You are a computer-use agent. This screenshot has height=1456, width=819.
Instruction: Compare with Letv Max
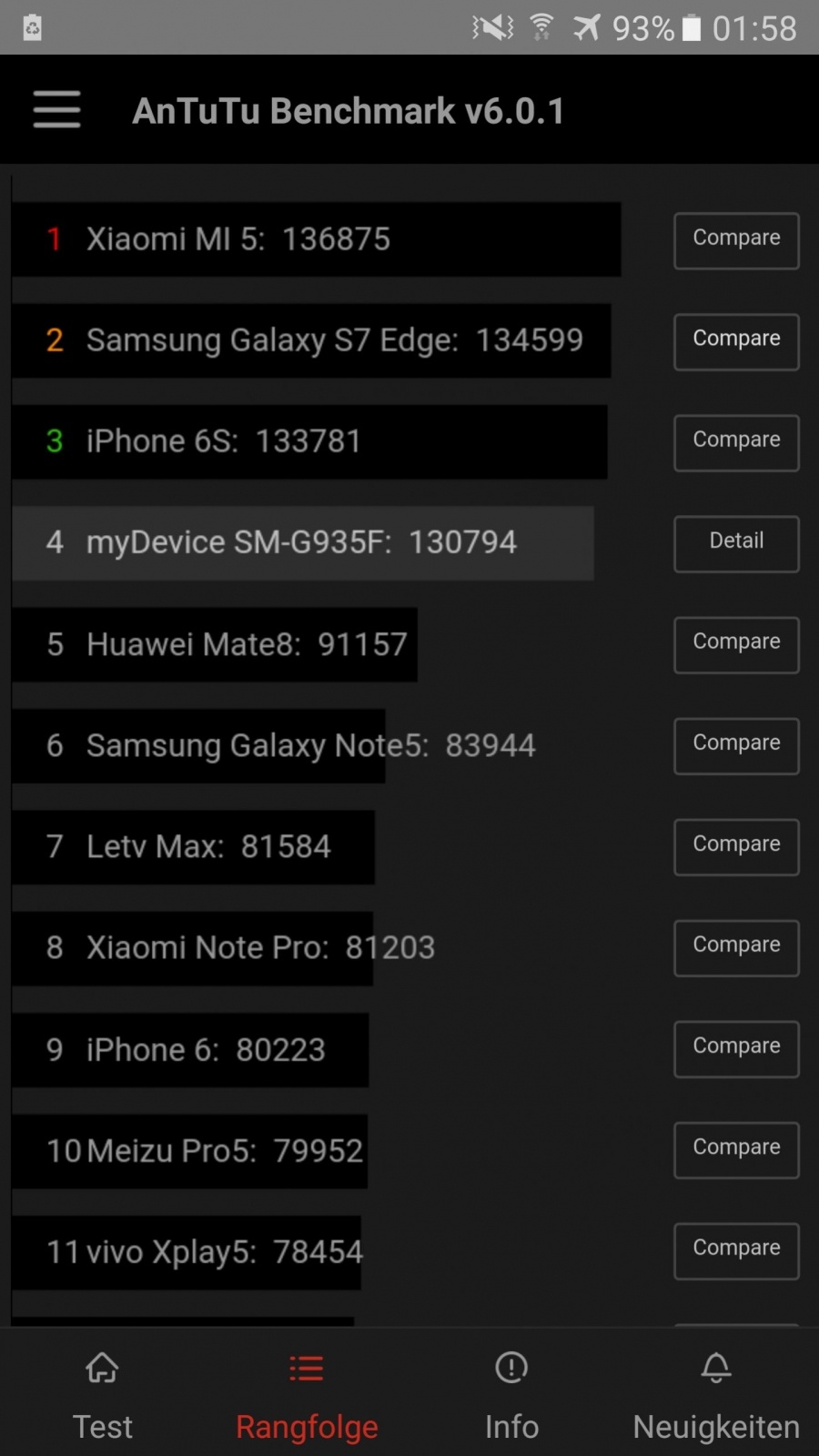[736, 846]
